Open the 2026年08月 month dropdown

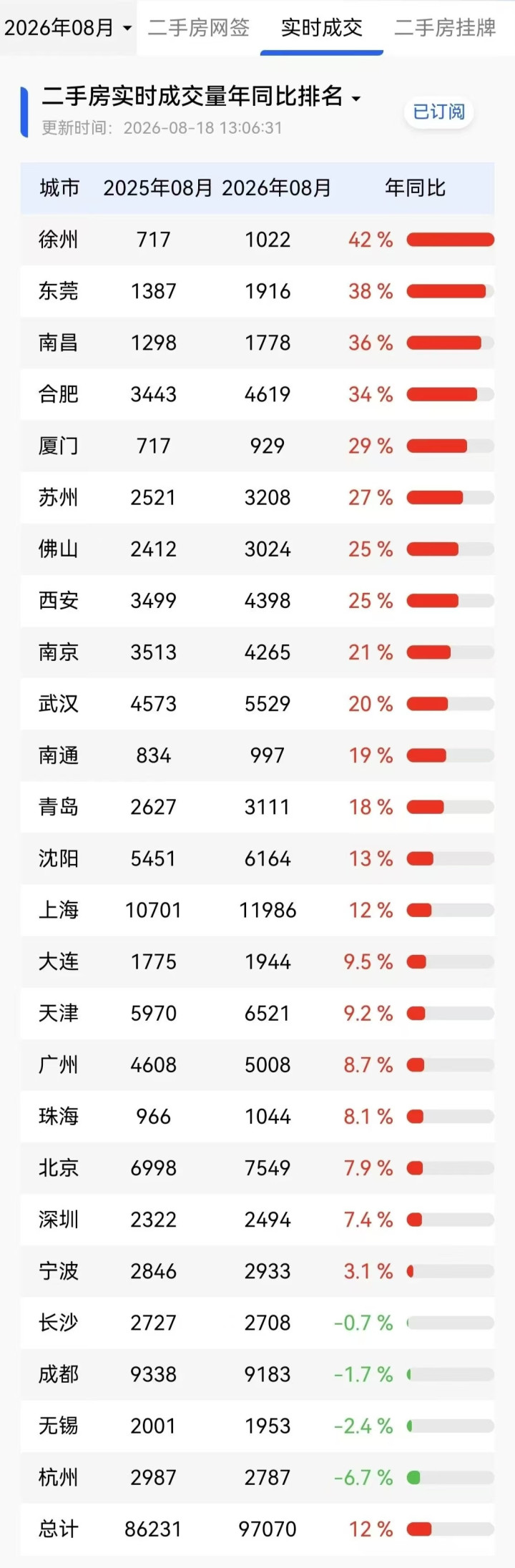click(x=68, y=28)
